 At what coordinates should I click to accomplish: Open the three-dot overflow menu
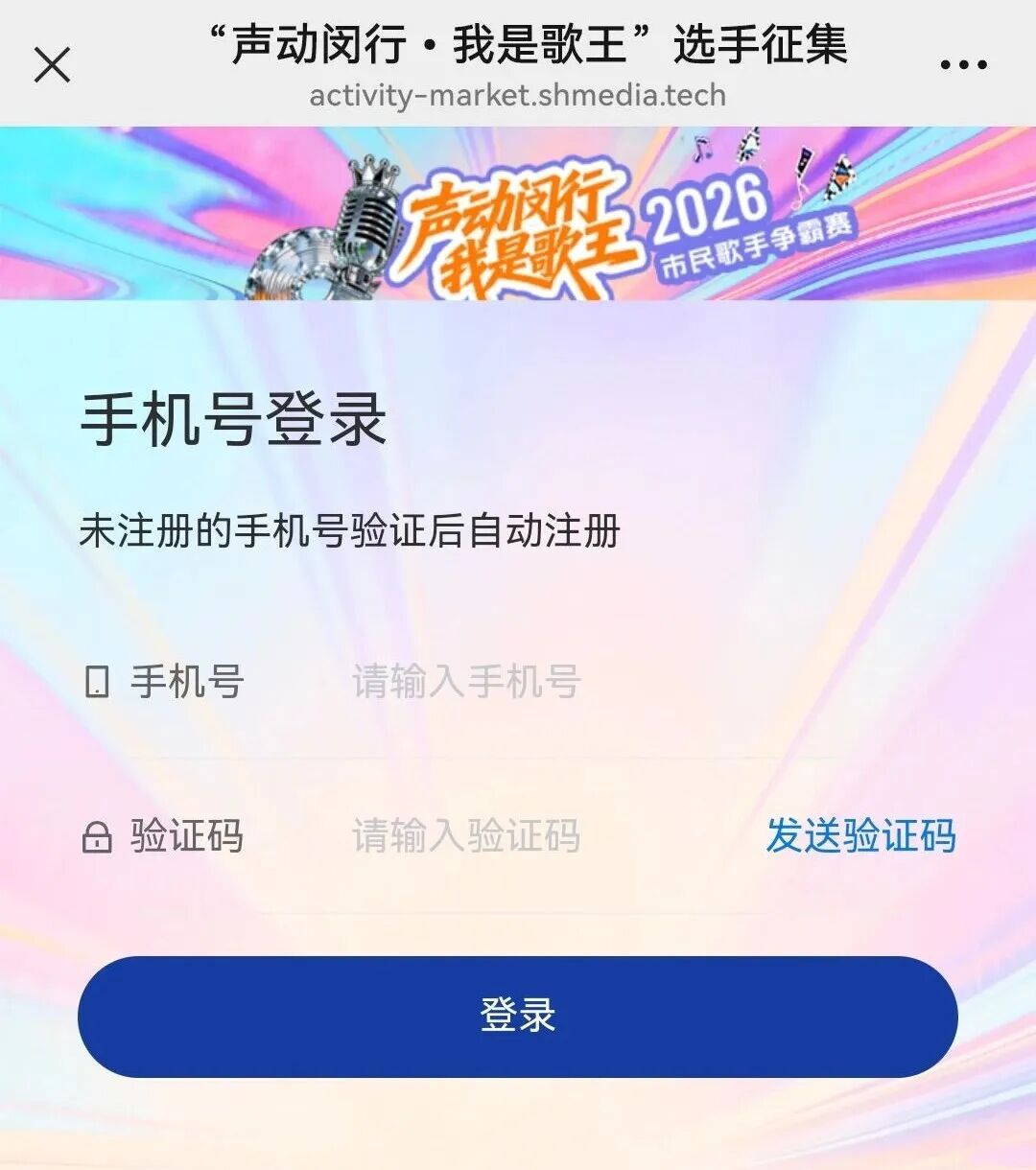(963, 65)
